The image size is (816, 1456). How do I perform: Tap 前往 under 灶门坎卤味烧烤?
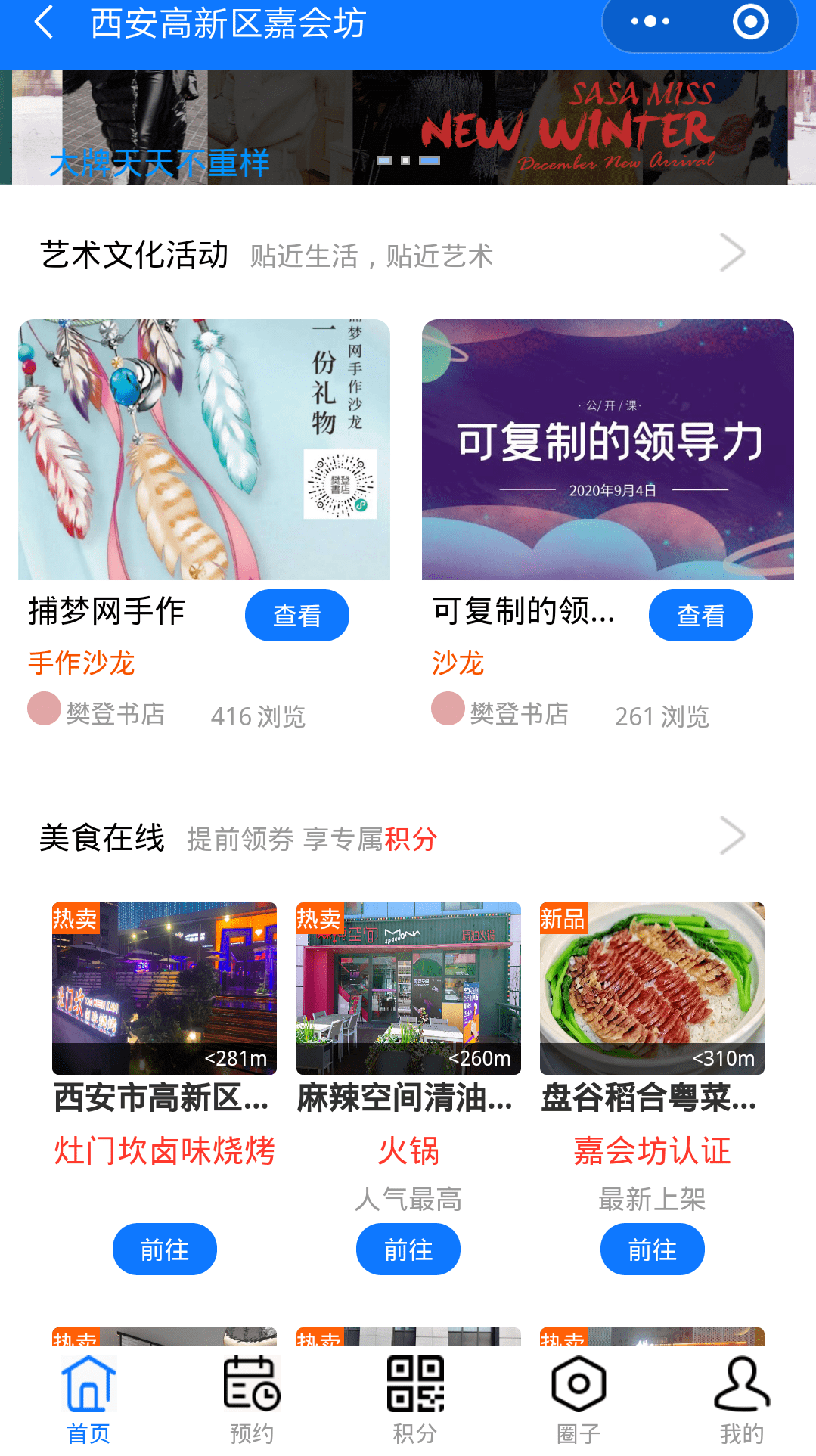(164, 1250)
